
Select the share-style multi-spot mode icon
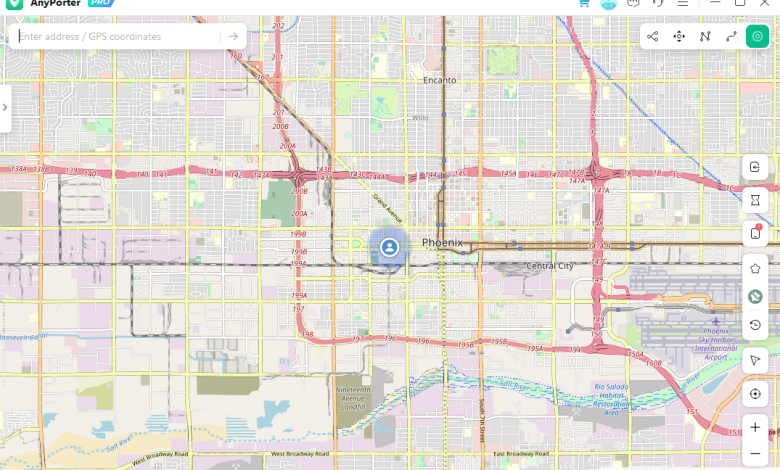[x=653, y=36]
